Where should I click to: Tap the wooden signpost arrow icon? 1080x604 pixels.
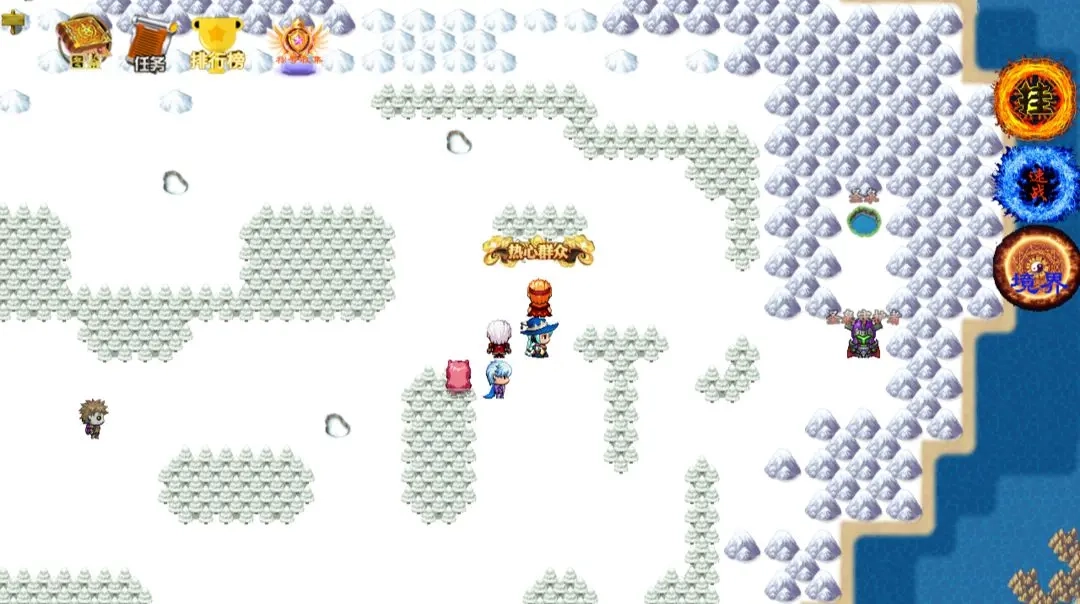click(13, 20)
